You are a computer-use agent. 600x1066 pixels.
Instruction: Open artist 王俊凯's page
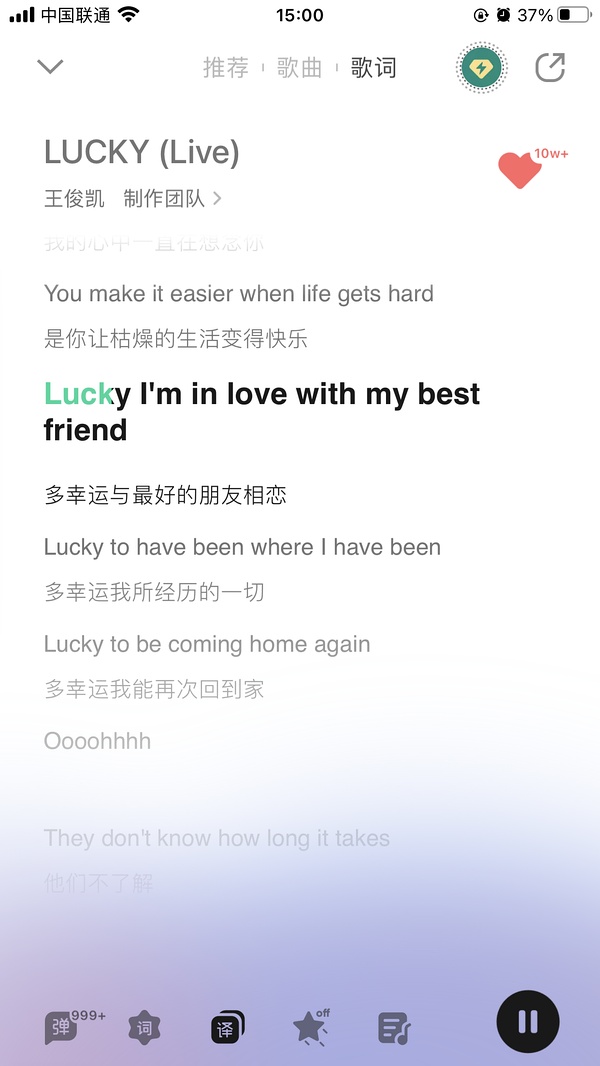point(75,199)
